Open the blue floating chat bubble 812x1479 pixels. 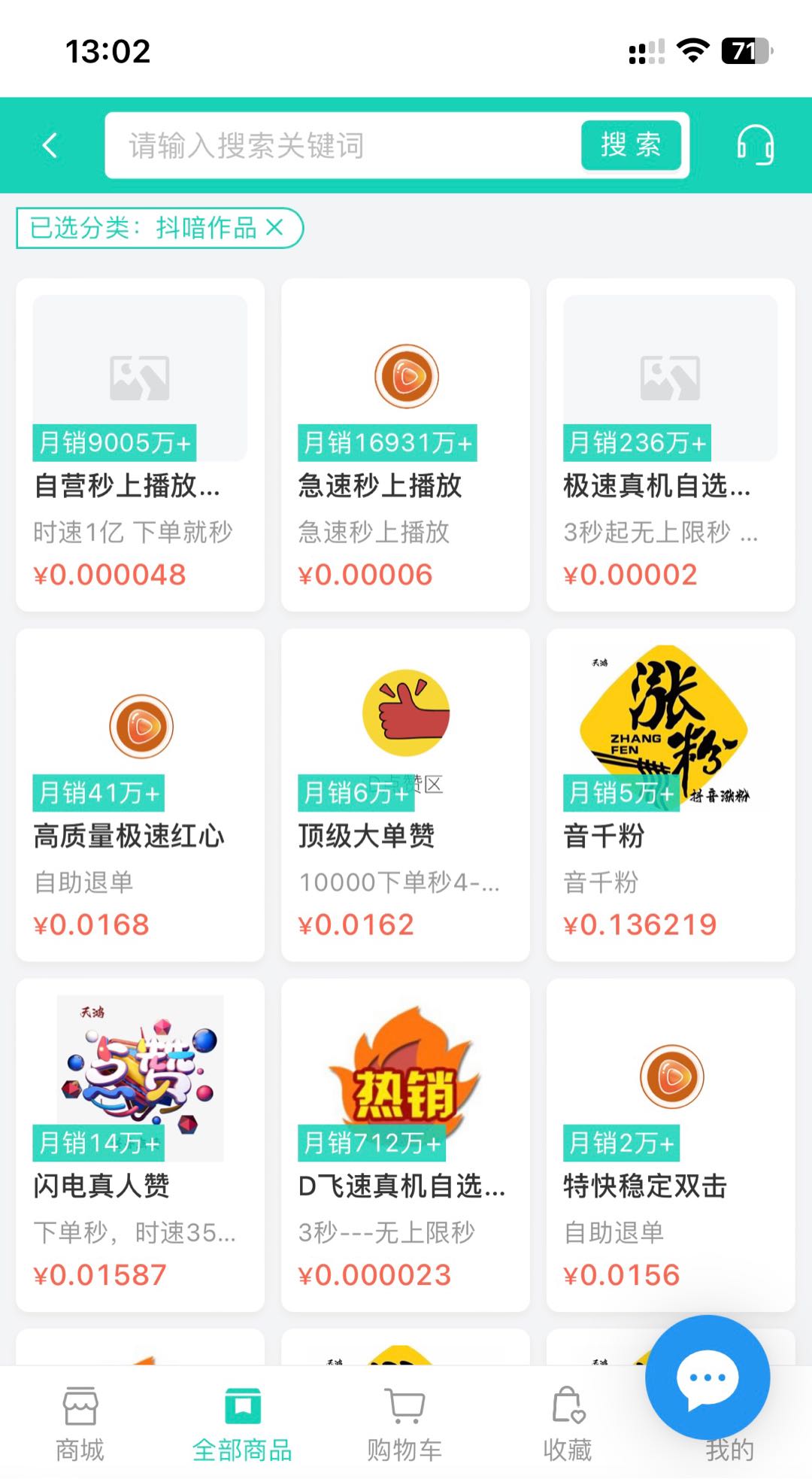point(707,1377)
